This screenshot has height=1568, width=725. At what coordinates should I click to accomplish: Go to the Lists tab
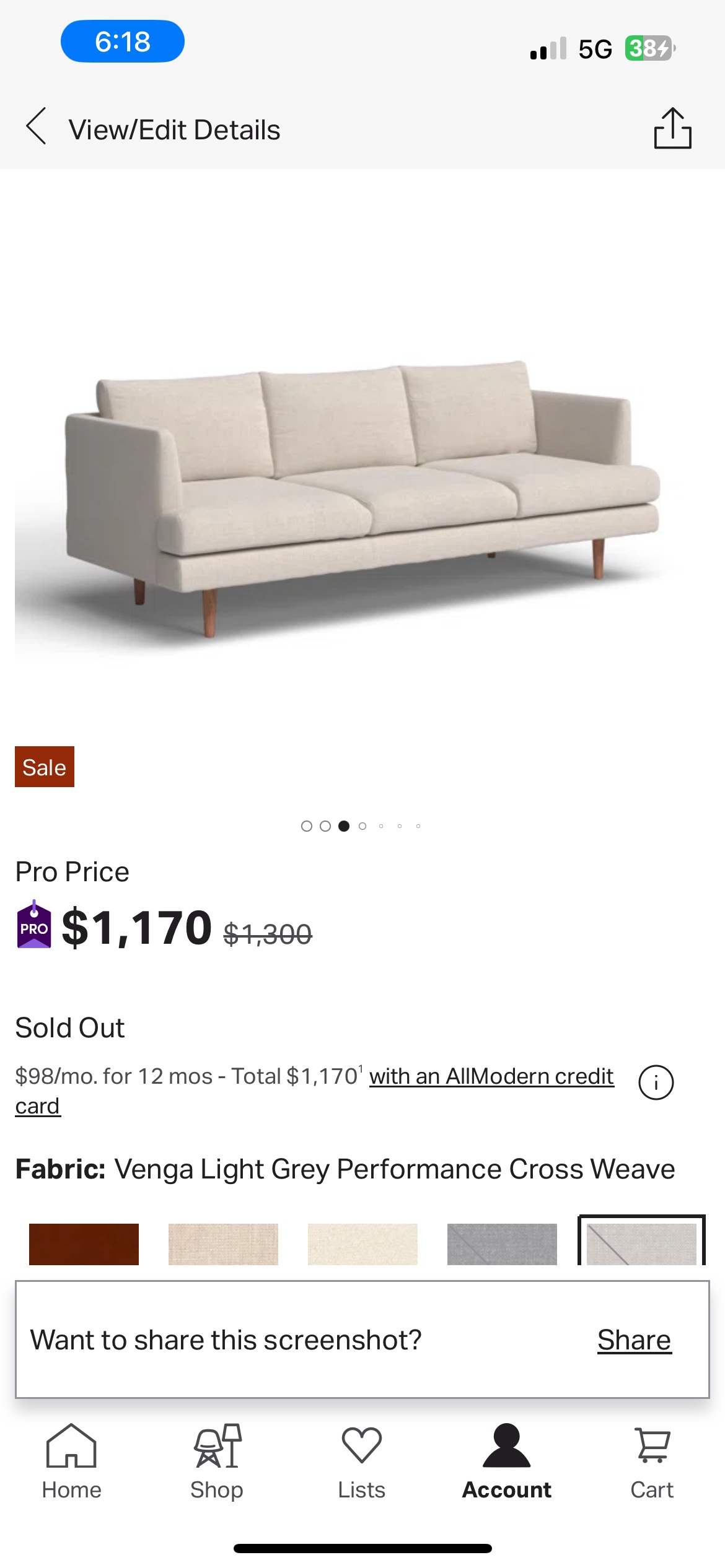[362, 1461]
